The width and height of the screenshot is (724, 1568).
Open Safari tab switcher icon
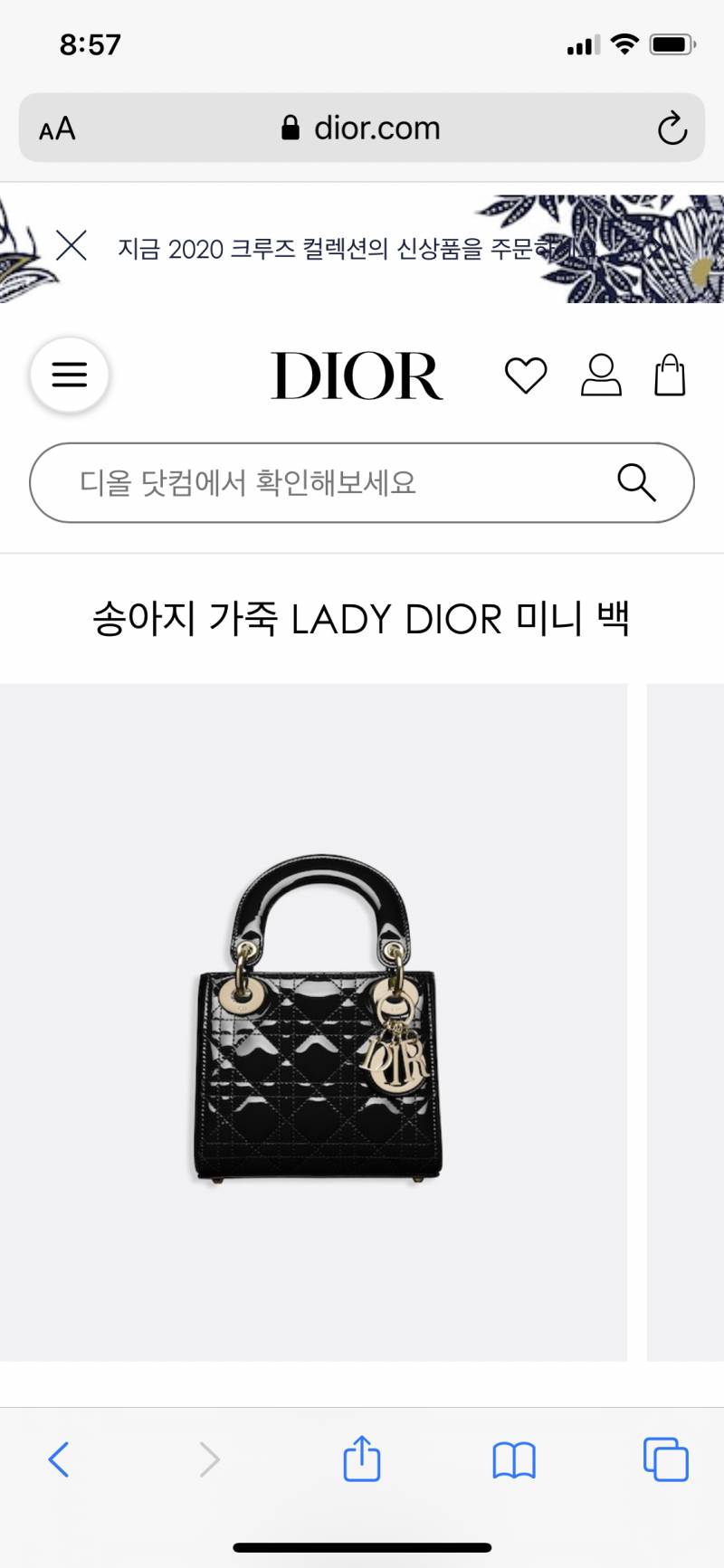pyautogui.click(x=663, y=1459)
